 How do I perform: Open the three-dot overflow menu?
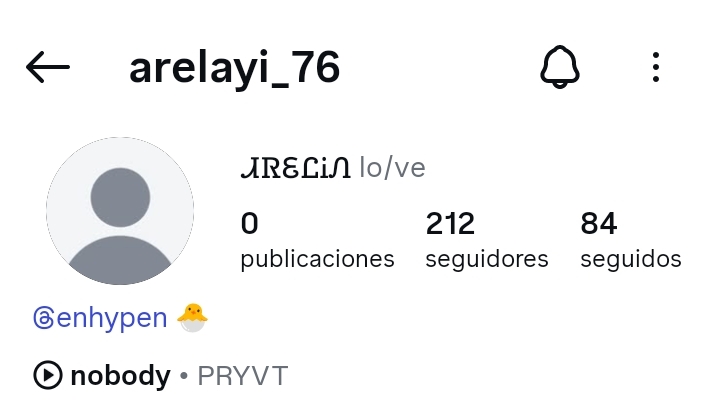(656, 68)
